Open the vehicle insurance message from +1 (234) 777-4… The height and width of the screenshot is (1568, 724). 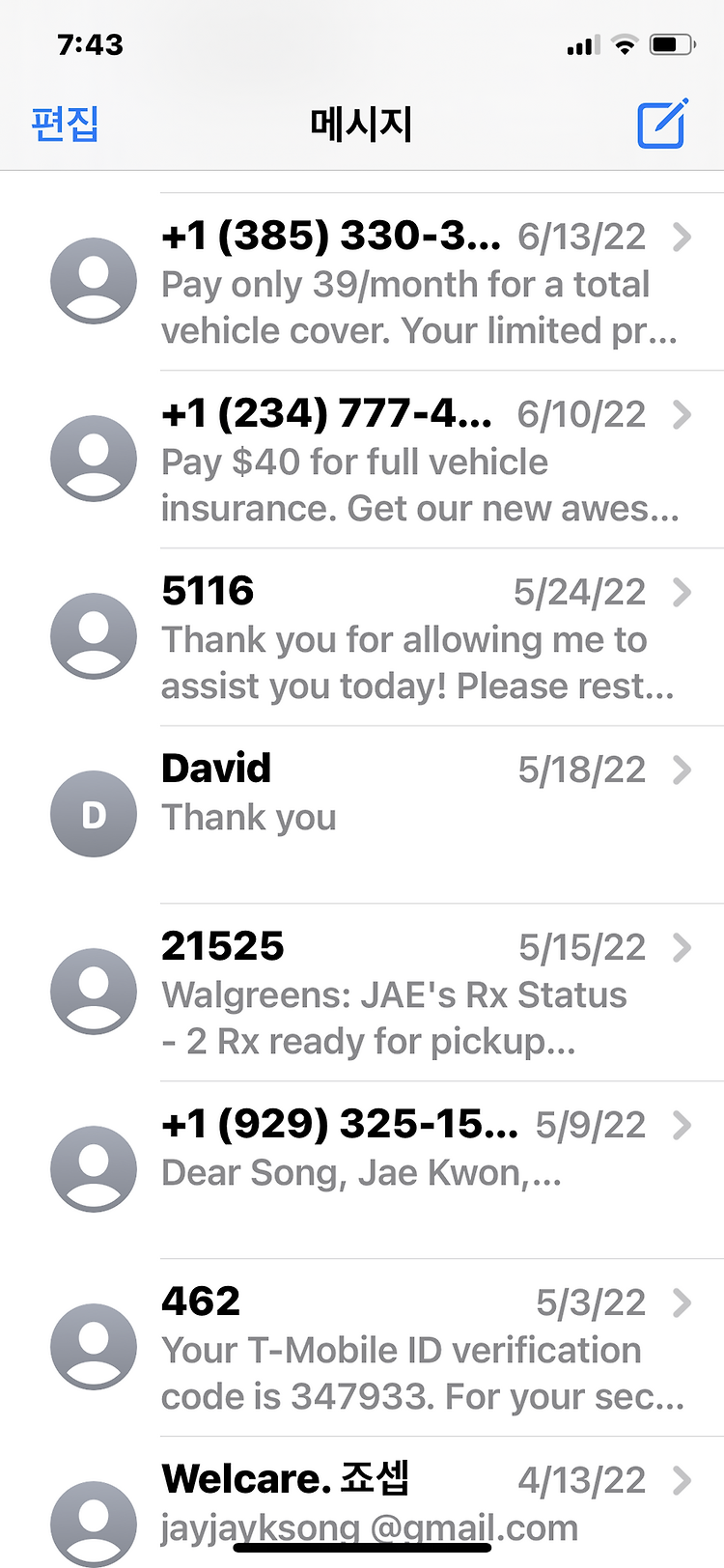pyautogui.click(x=362, y=460)
